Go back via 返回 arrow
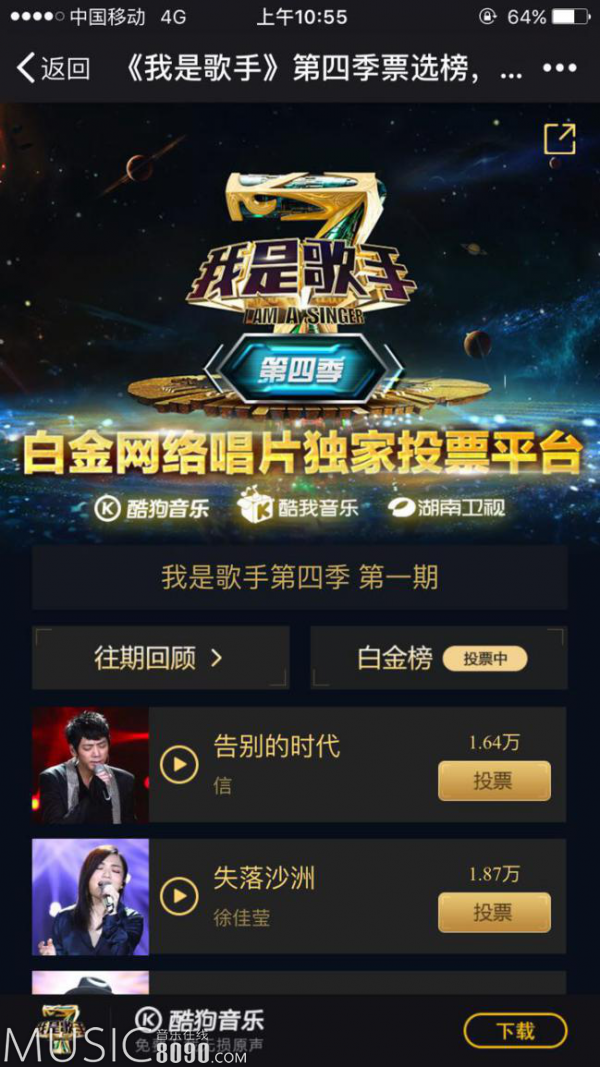Screen dimensions: 600x1067 [x=52, y=69]
